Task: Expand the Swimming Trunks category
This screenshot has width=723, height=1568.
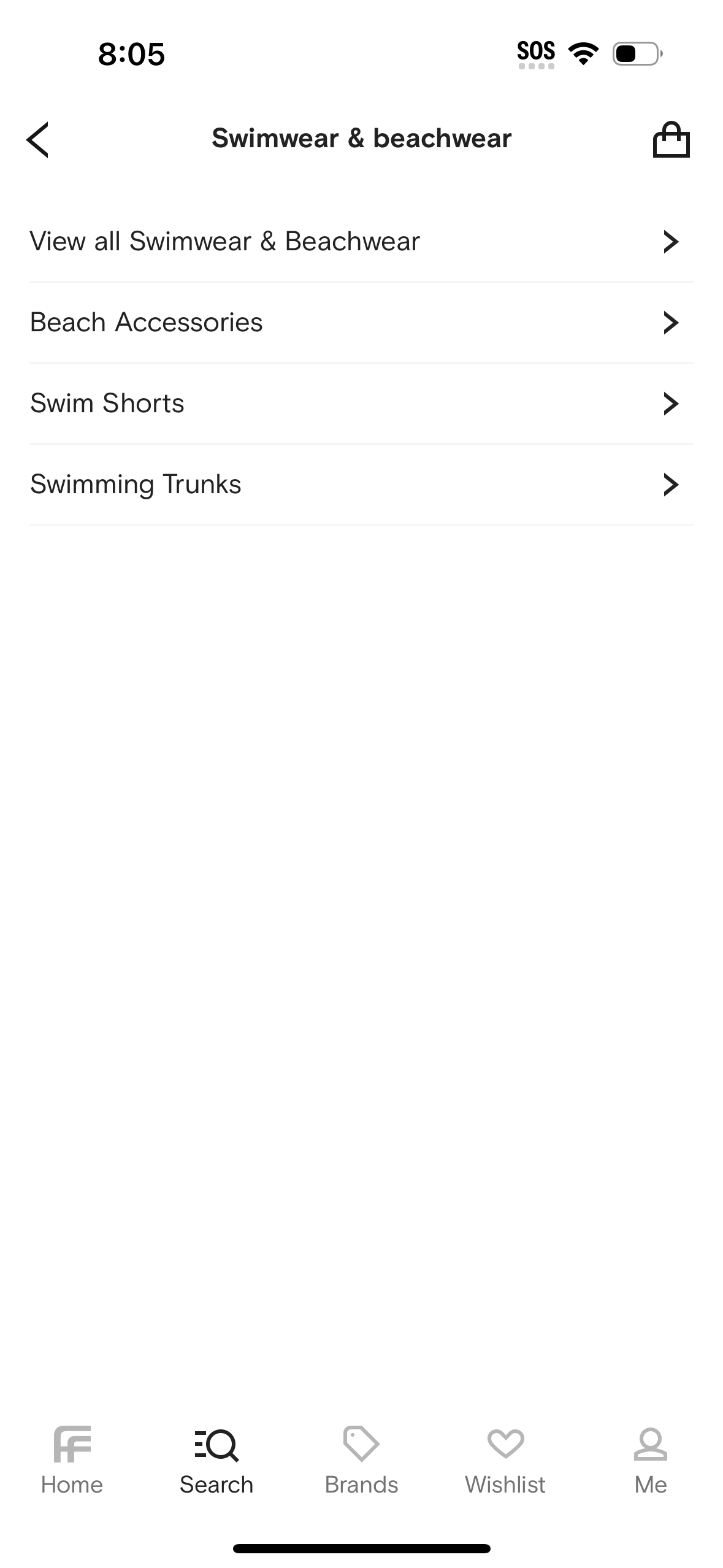Action: click(x=362, y=484)
